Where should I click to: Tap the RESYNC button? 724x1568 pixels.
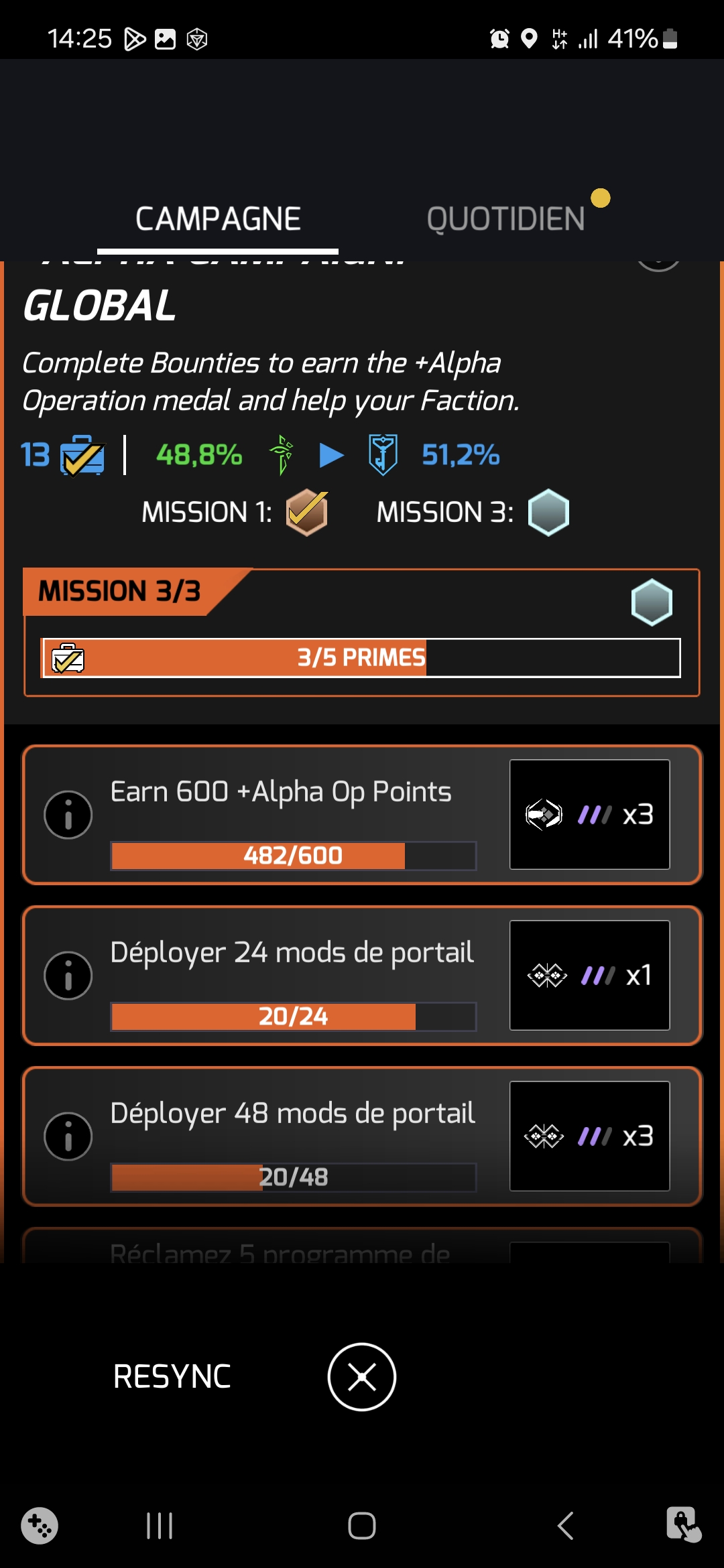coord(172,1377)
